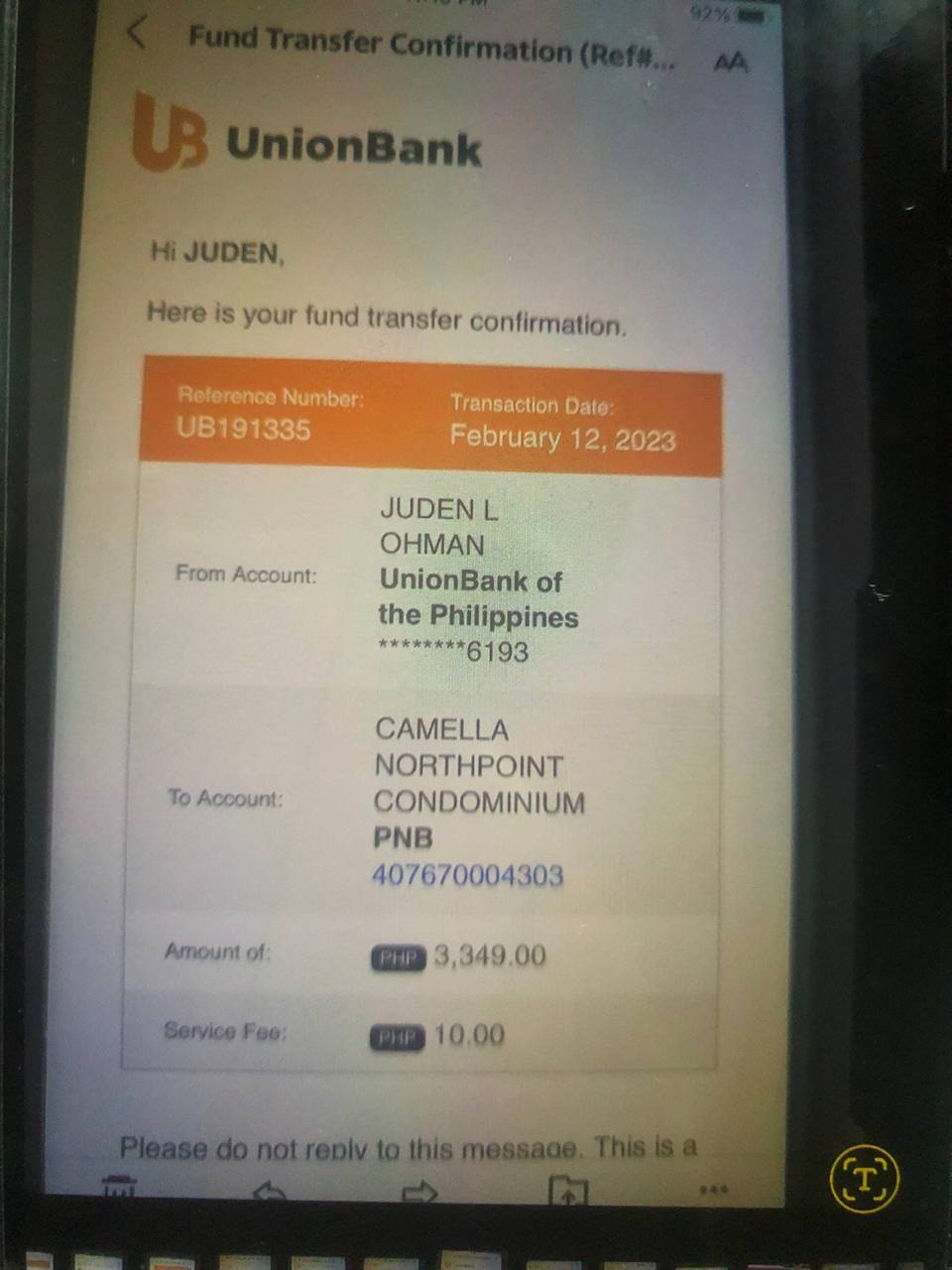Open the AA text size option
The height and width of the screenshot is (1270, 952).
(730, 63)
